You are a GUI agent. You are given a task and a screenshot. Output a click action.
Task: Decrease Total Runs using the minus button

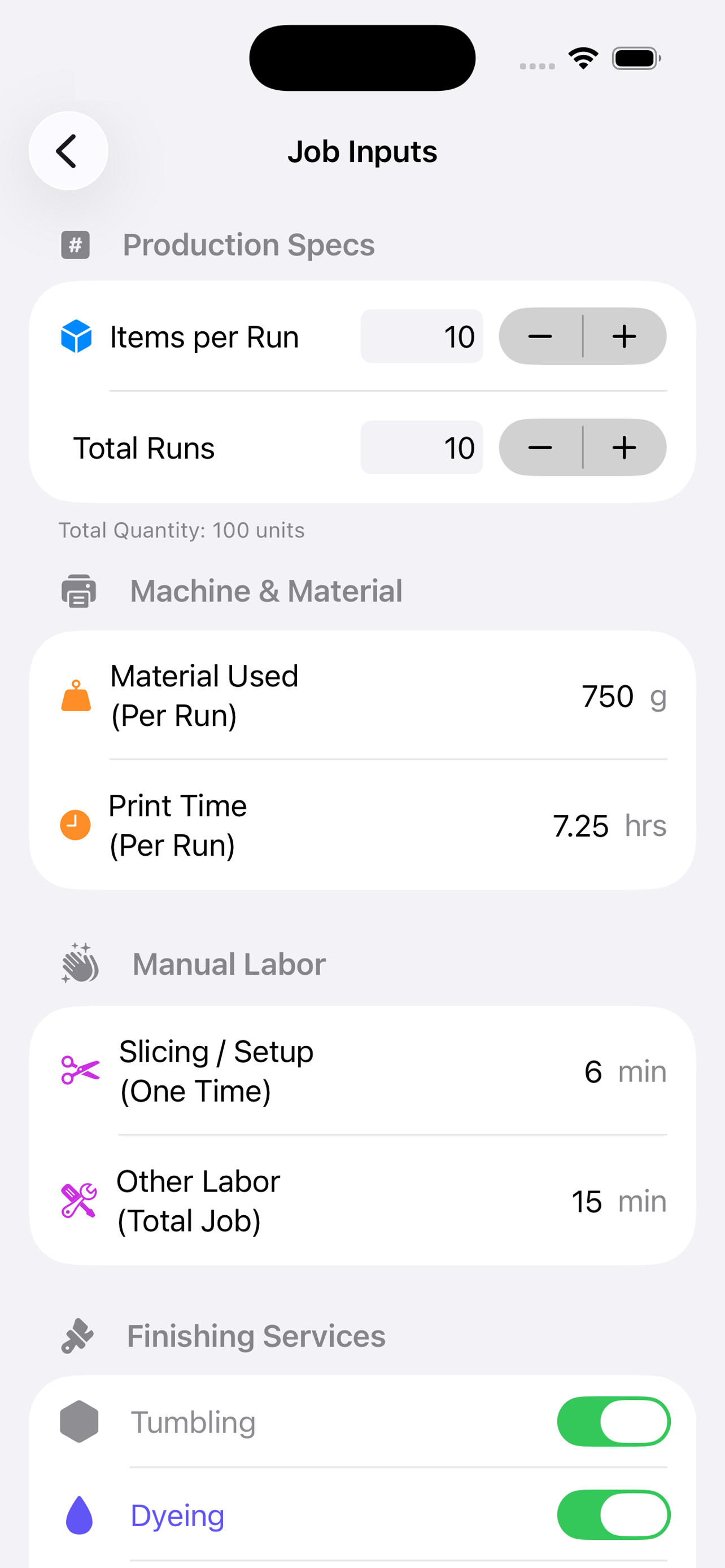[x=540, y=448]
